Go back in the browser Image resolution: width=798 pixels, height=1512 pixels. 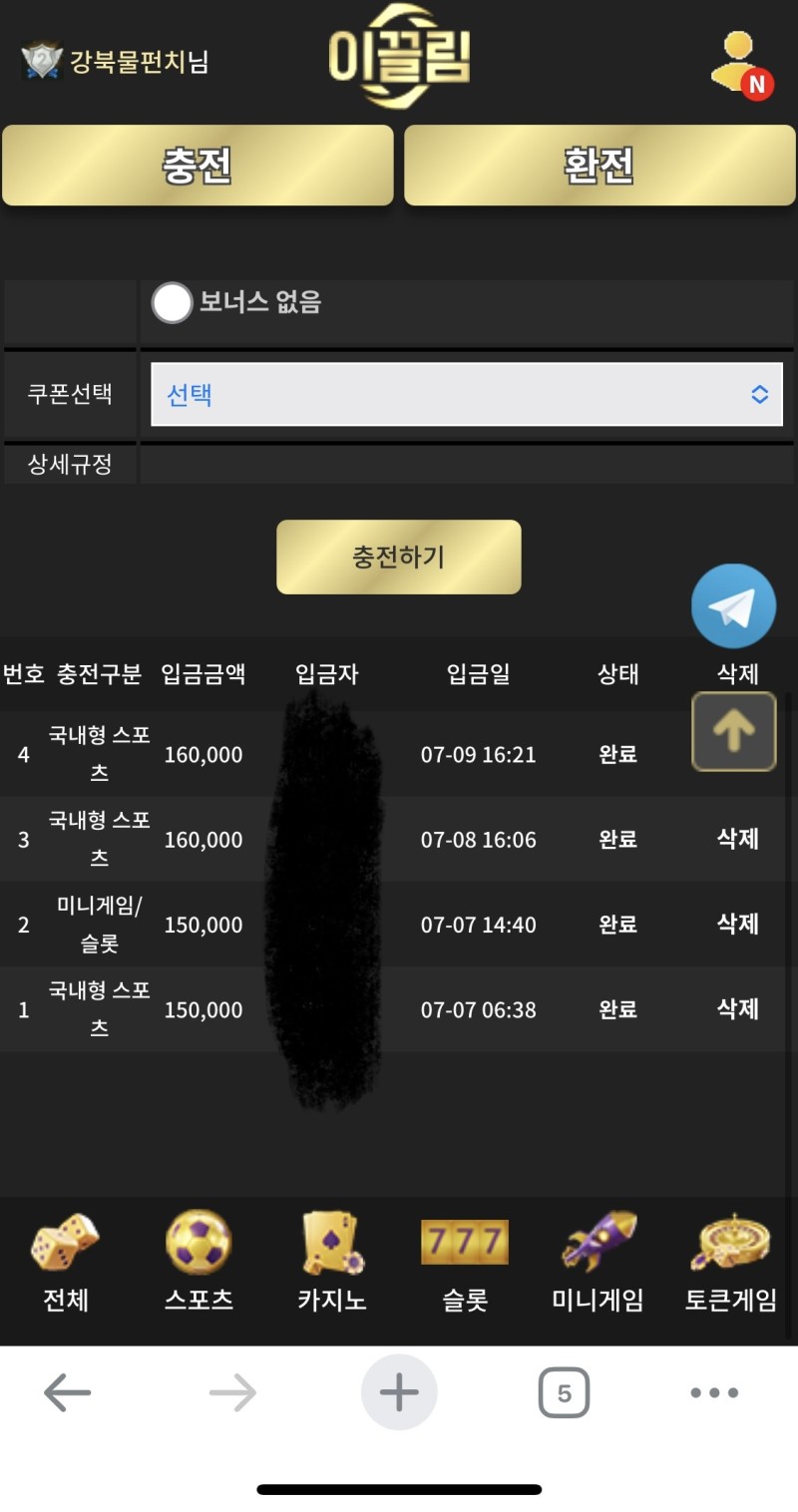(x=68, y=1392)
